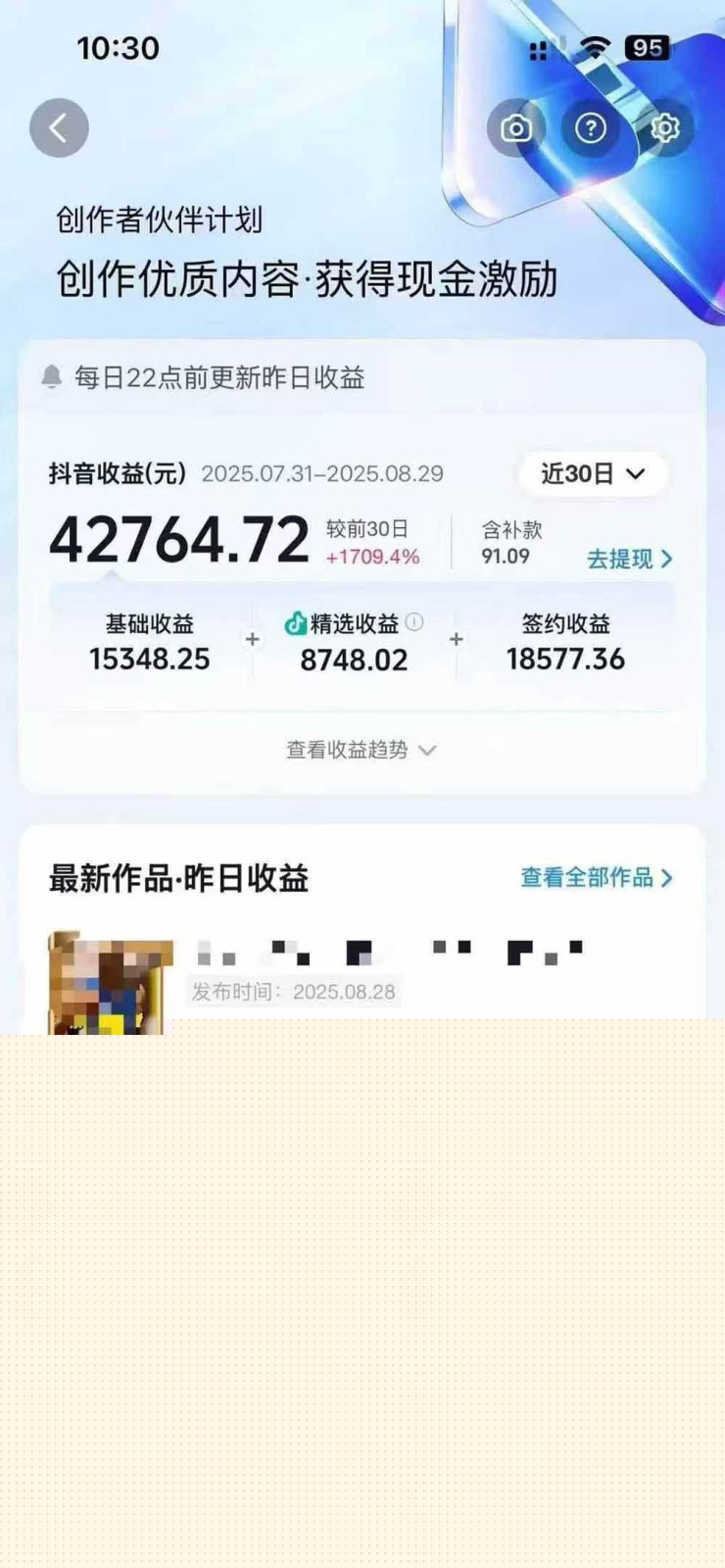Go back using the top-left arrow
This screenshot has height=1568, width=725.
tap(59, 128)
